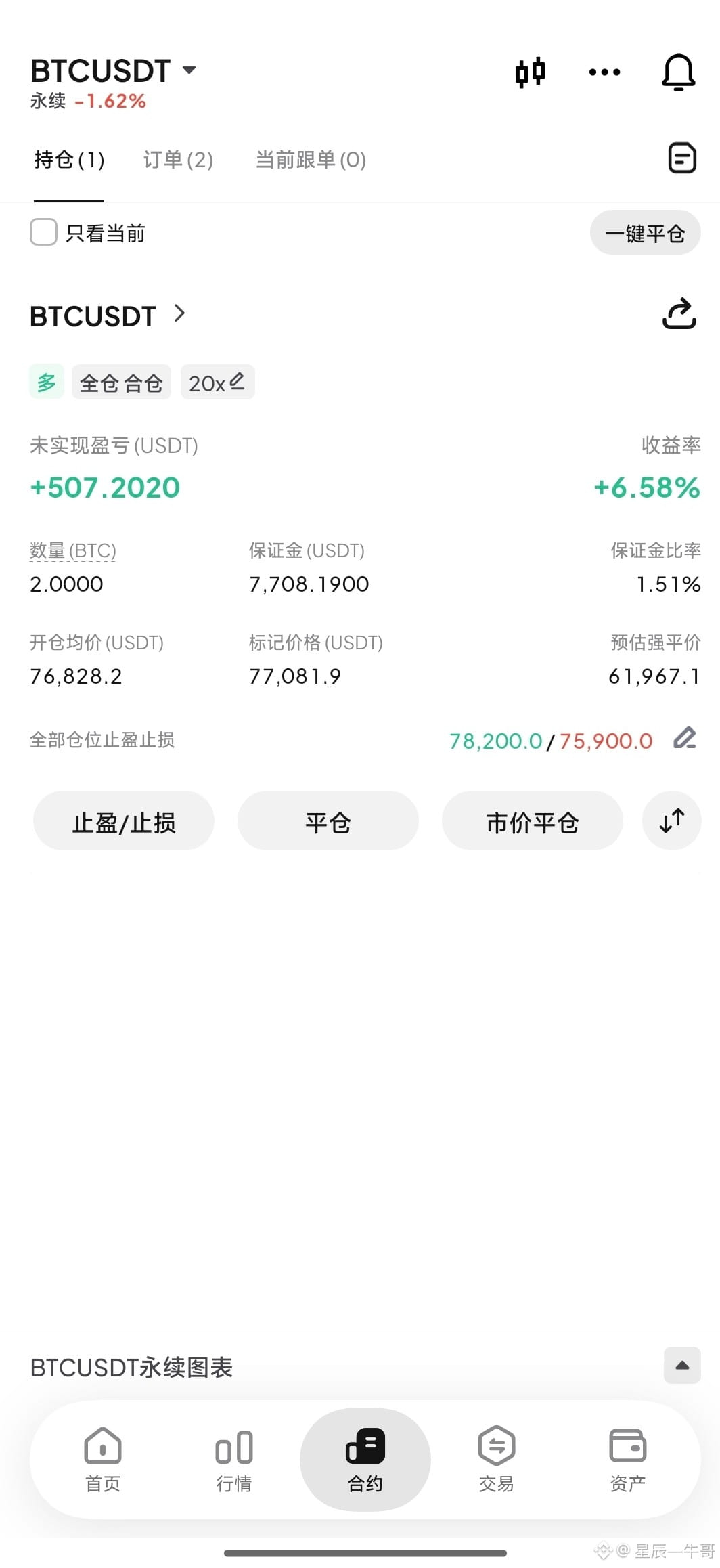Image resolution: width=720 pixels, height=1568 pixels.
Task: Edit take-profit/stop-loss prices with pencil icon
Action: (x=685, y=738)
